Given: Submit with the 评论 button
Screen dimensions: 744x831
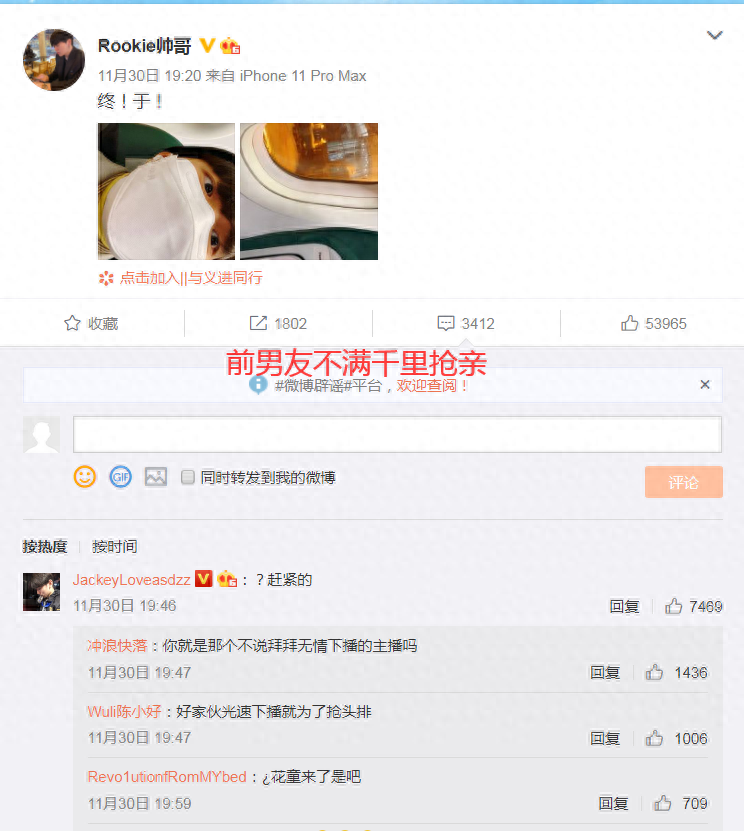Looking at the screenshot, I should 683,482.
